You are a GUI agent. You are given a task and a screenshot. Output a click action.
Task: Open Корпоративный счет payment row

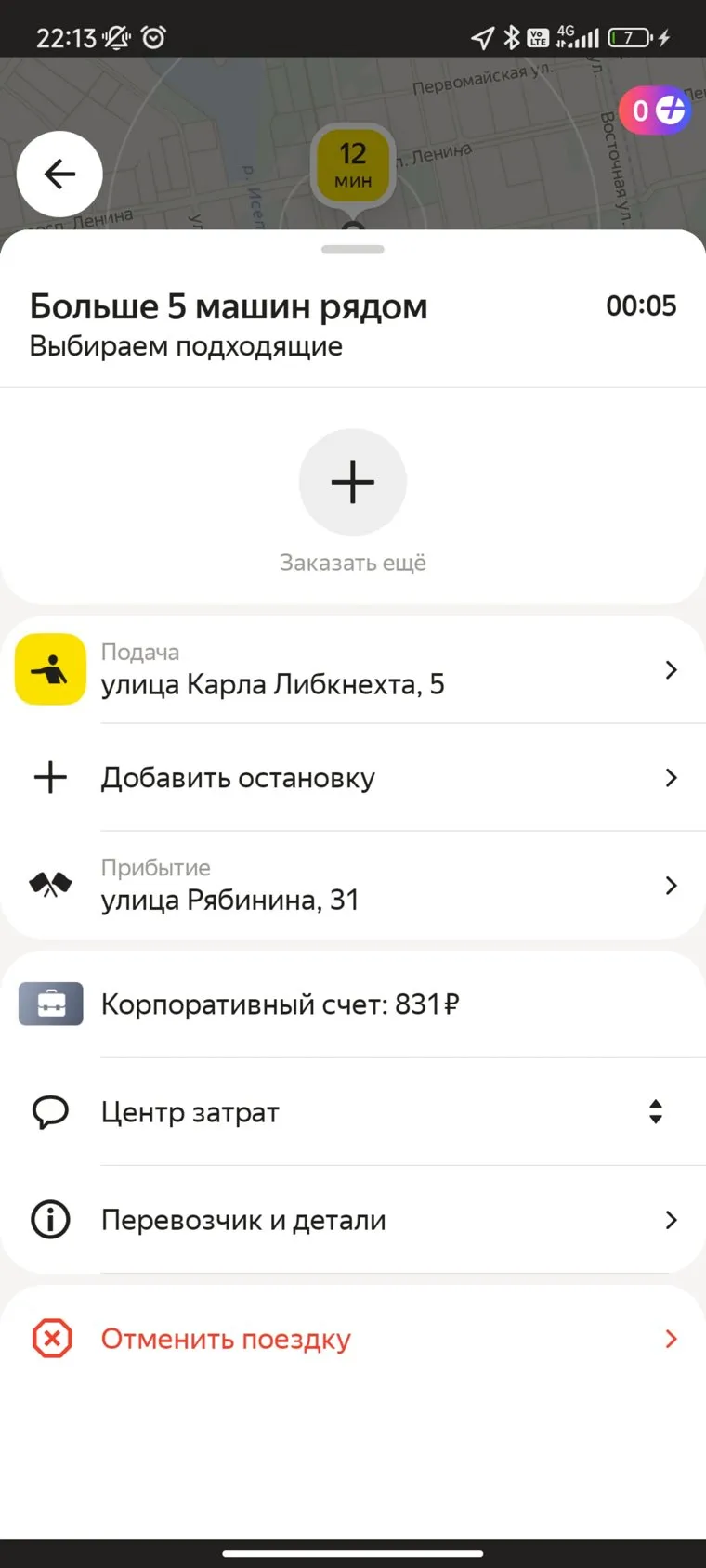coord(353,1004)
